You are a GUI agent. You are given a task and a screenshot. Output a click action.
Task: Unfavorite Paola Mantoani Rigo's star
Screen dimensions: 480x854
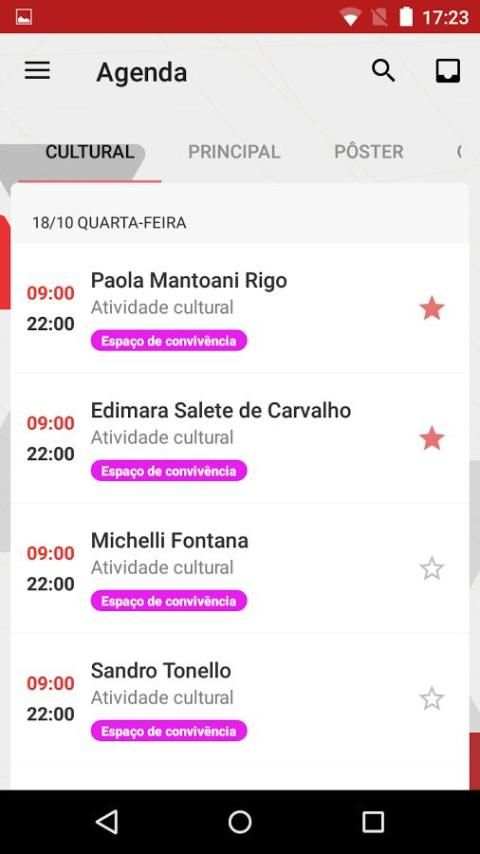pyautogui.click(x=432, y=308)
